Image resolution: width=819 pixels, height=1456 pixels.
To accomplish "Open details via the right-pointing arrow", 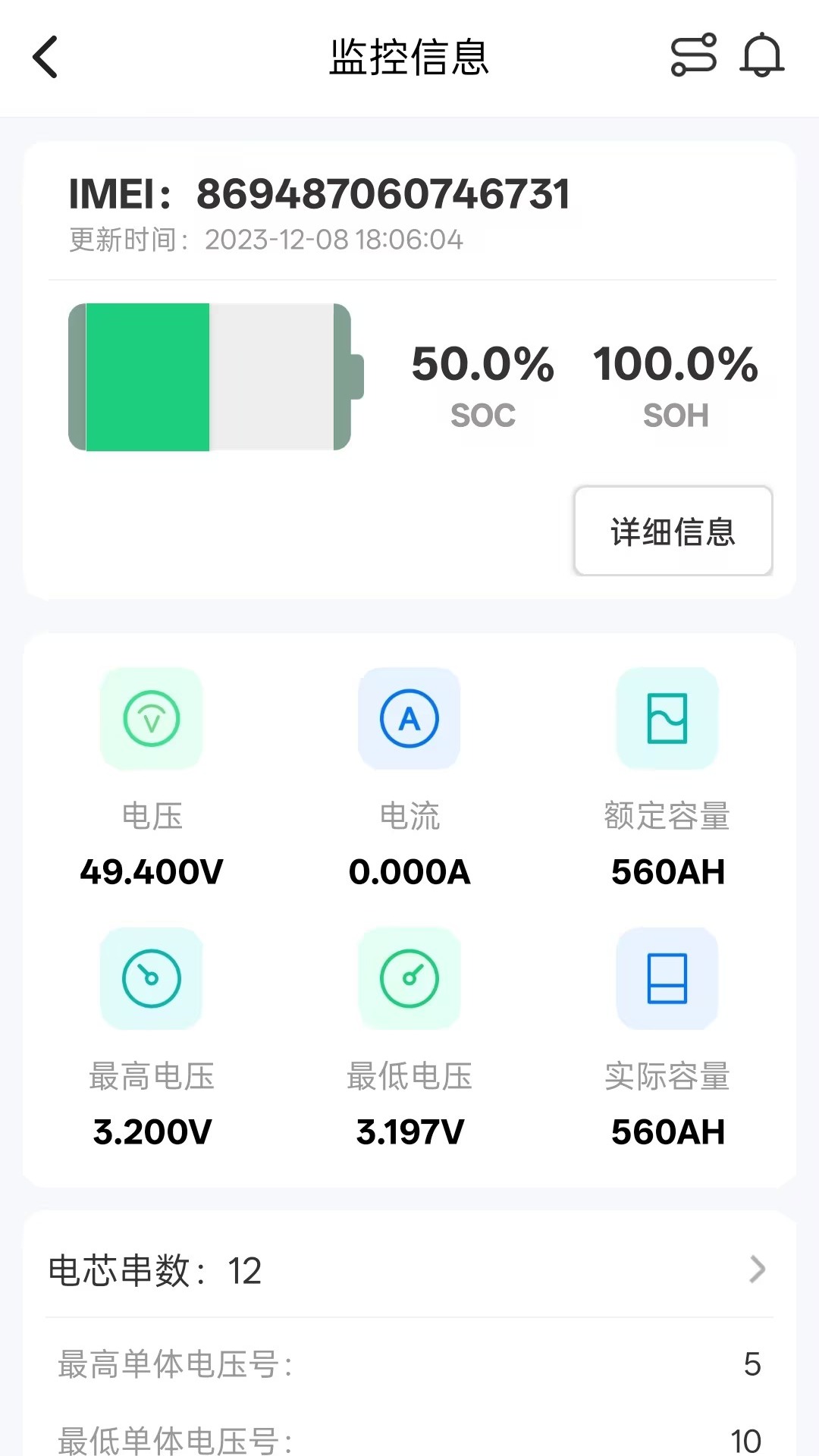I will pos(755,1270).
